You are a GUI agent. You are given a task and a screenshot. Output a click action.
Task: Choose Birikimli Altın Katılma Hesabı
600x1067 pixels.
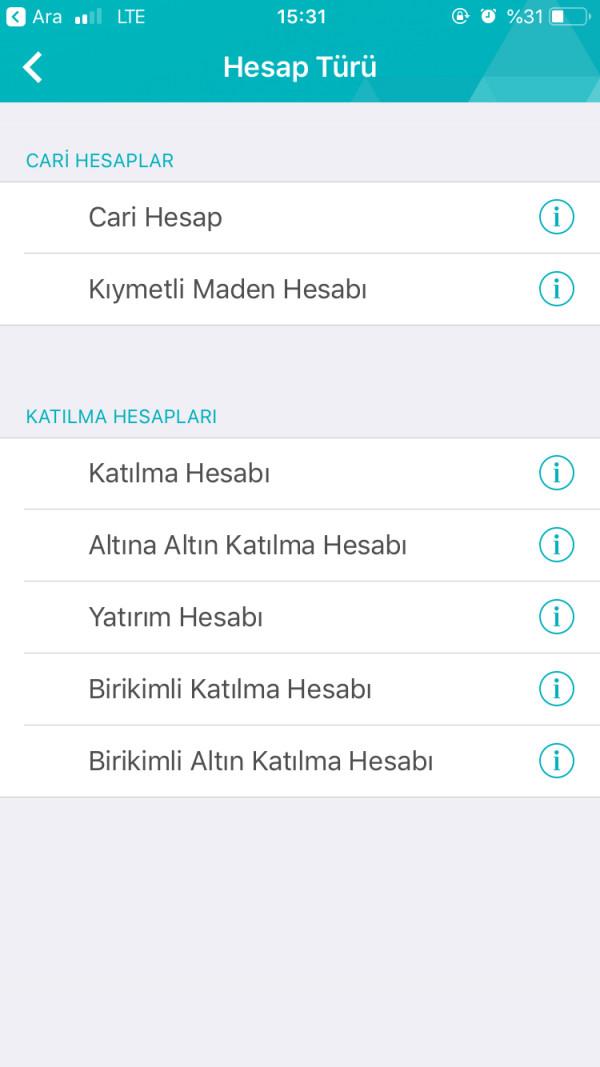point(300,761)
